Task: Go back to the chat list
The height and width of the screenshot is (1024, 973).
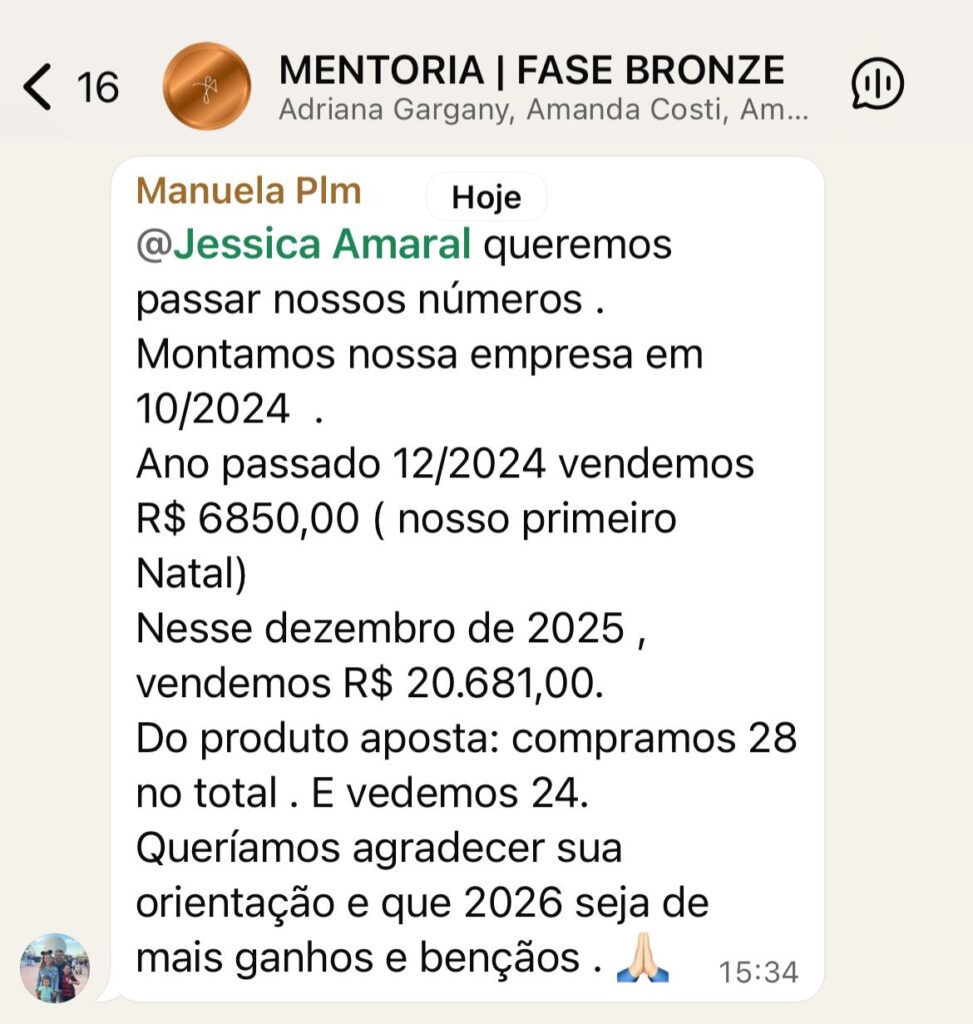Action: tap(38, 87)
